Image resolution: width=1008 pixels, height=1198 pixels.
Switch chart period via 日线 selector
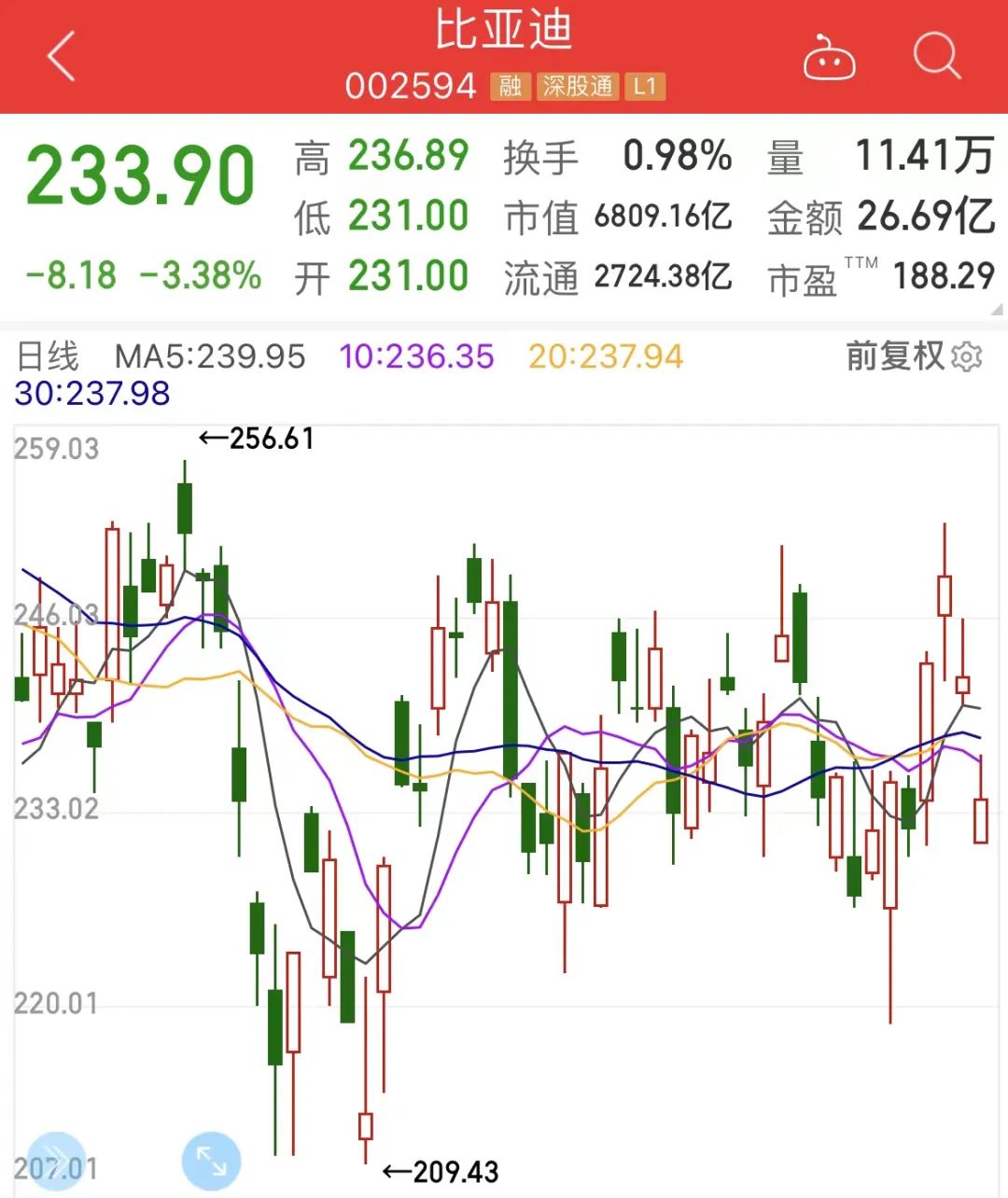tap(47, 357)
